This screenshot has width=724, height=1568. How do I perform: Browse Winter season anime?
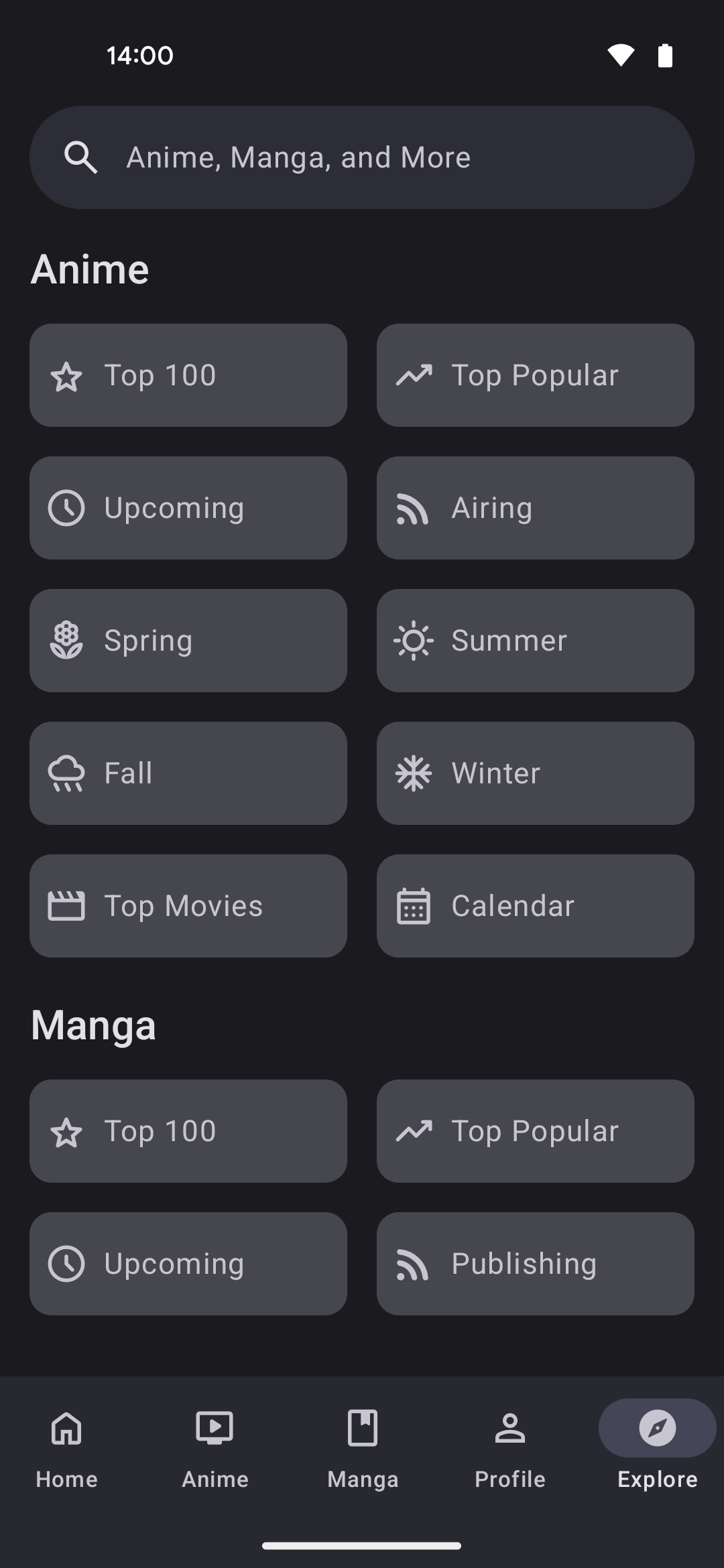coord(535,773)
